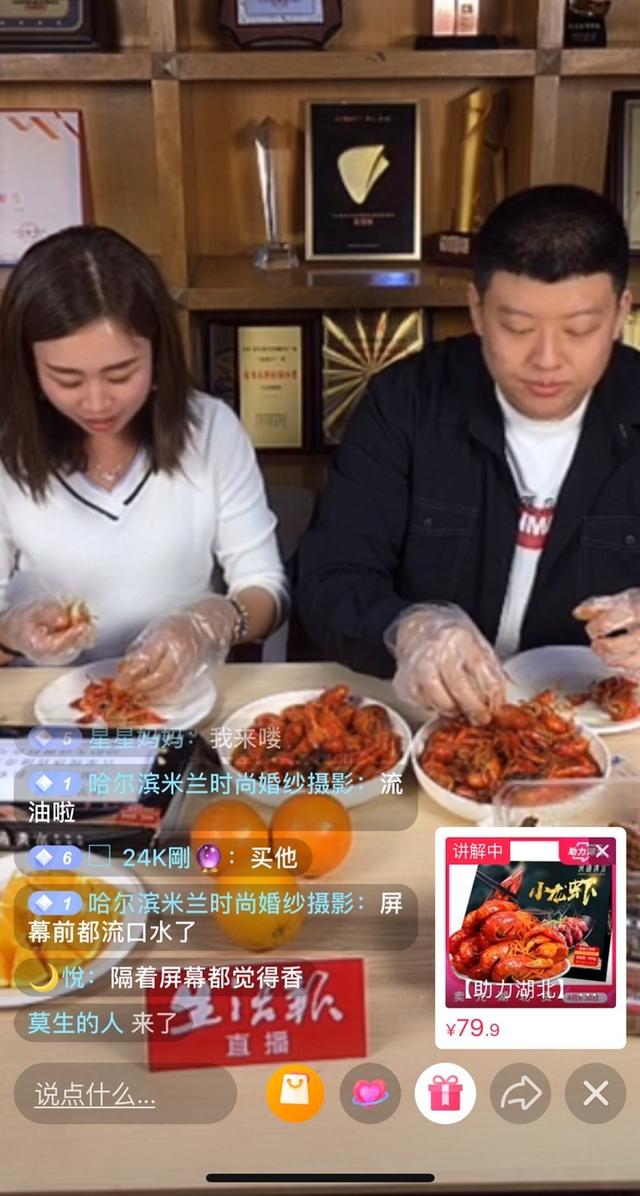Send a like with the heart icon
The image size is (640, 1196).
(x=370, y=1093)
